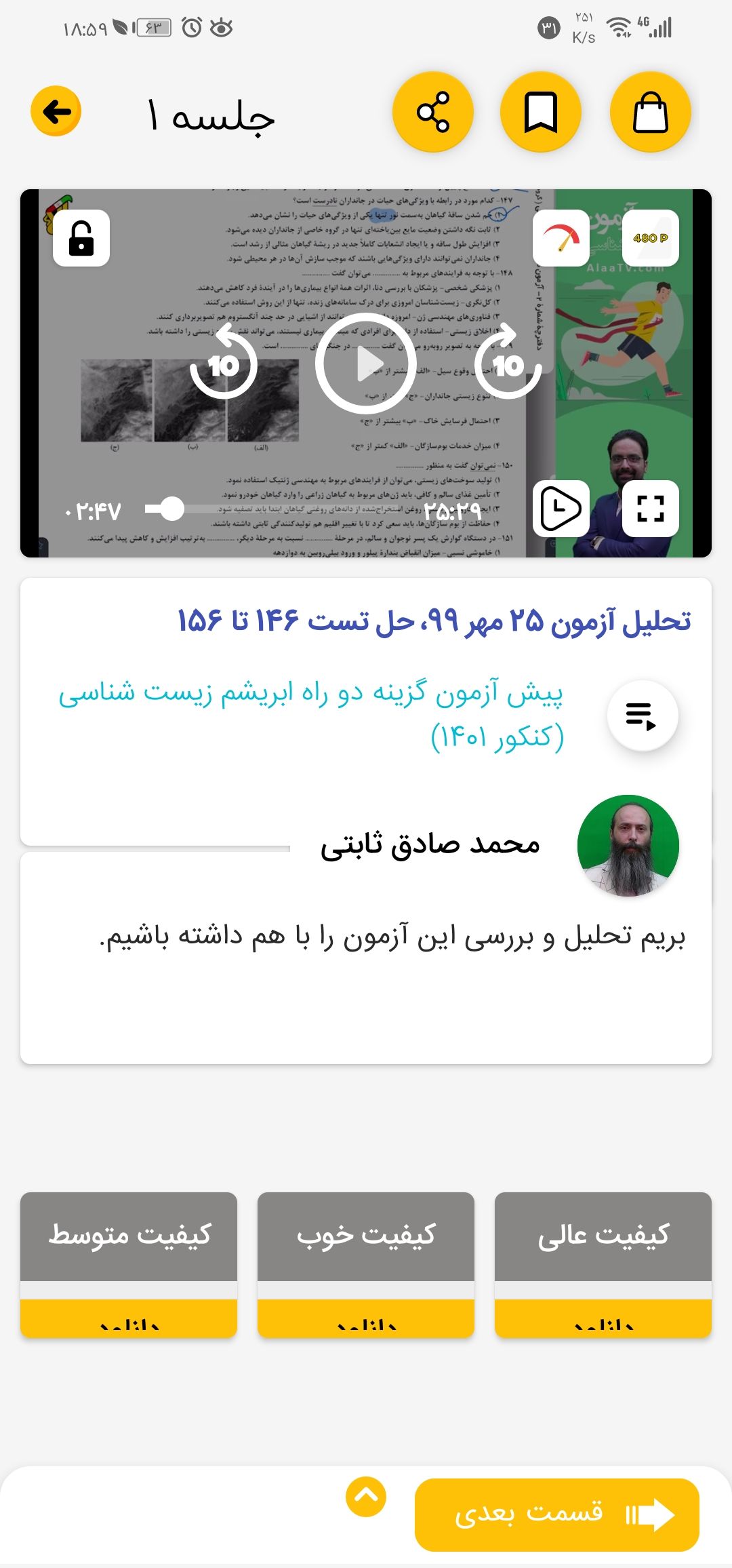Open the session playlist

(642, 716)
